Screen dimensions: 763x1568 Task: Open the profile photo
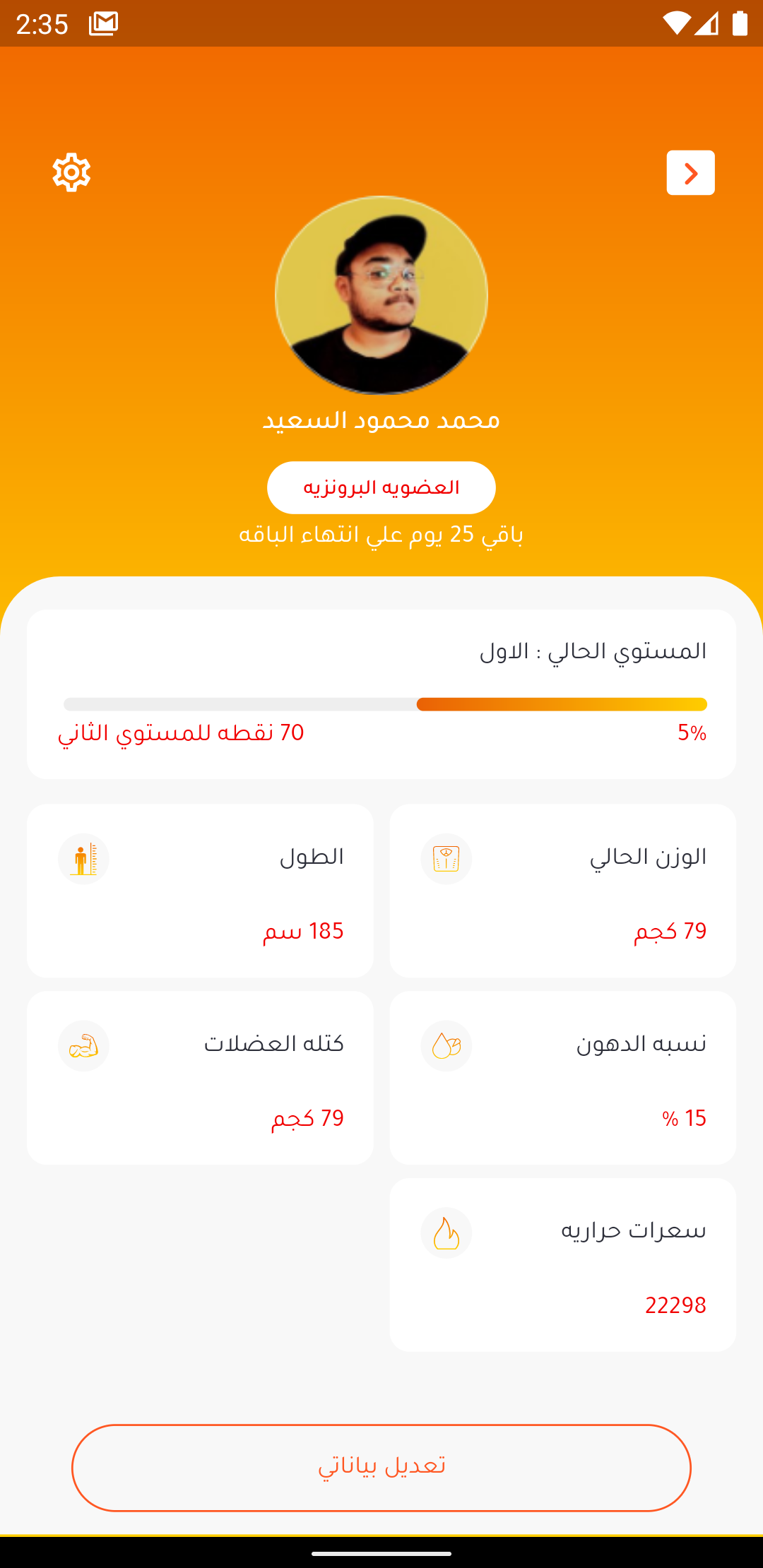click(381, 295)
